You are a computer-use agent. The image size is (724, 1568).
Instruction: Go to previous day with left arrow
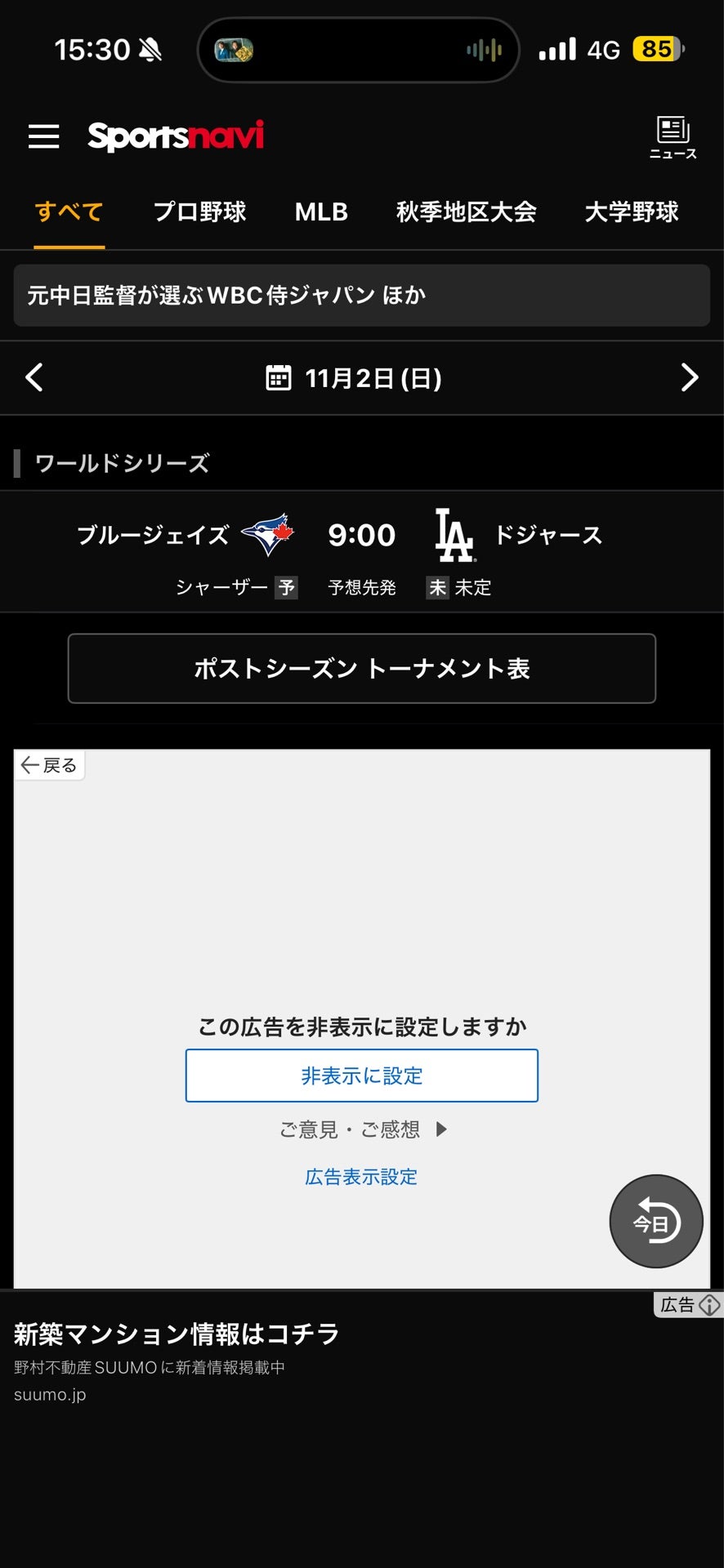(34, 378)
